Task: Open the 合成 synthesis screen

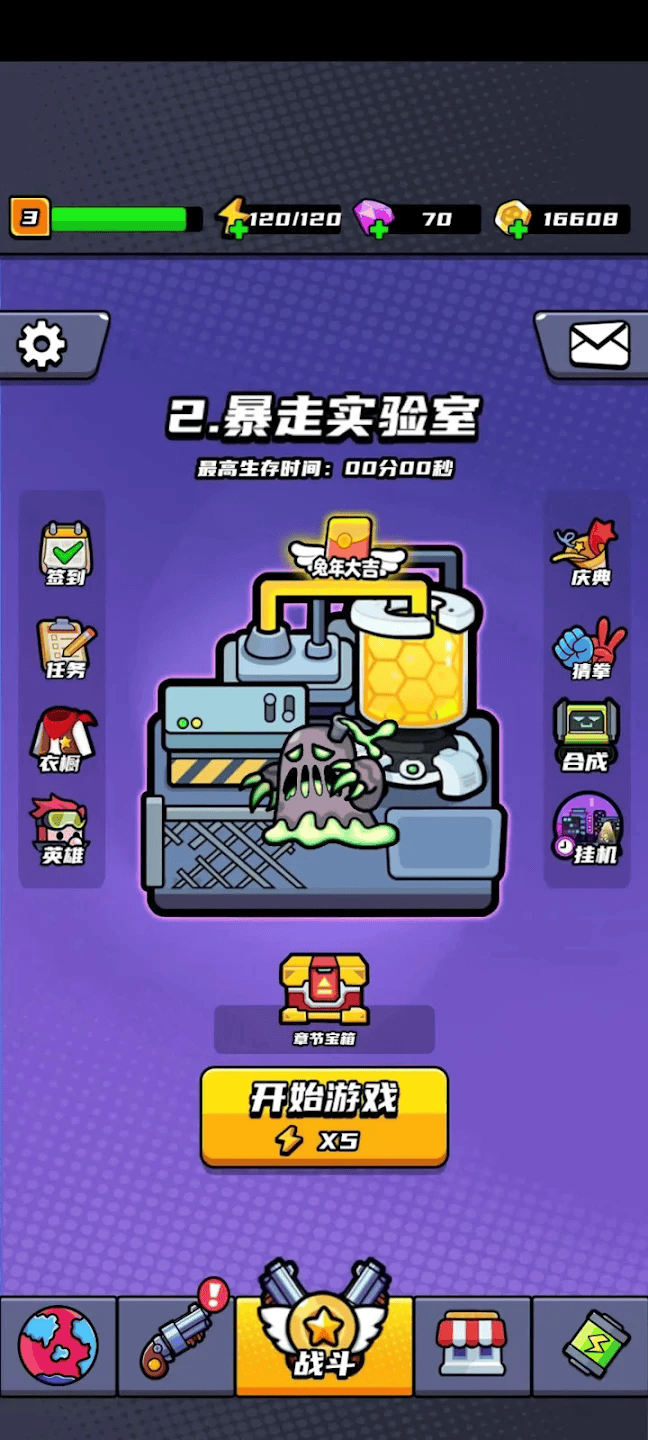Action: tap(586, 737)
